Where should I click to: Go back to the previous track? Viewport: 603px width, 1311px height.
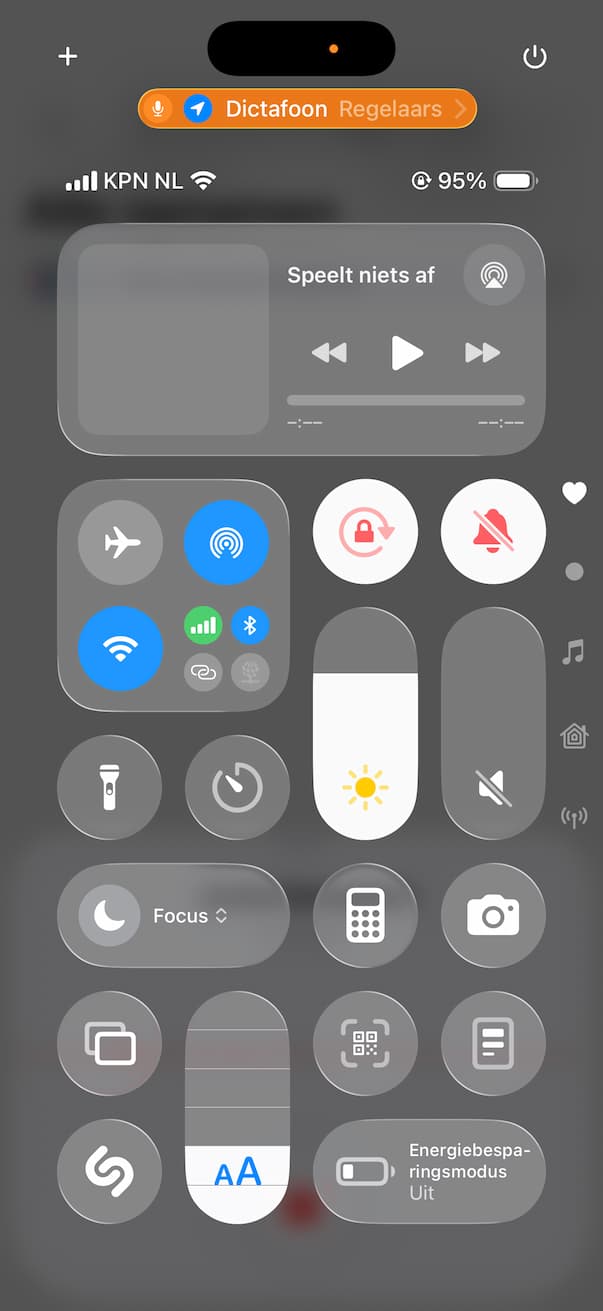coord(329,352)
